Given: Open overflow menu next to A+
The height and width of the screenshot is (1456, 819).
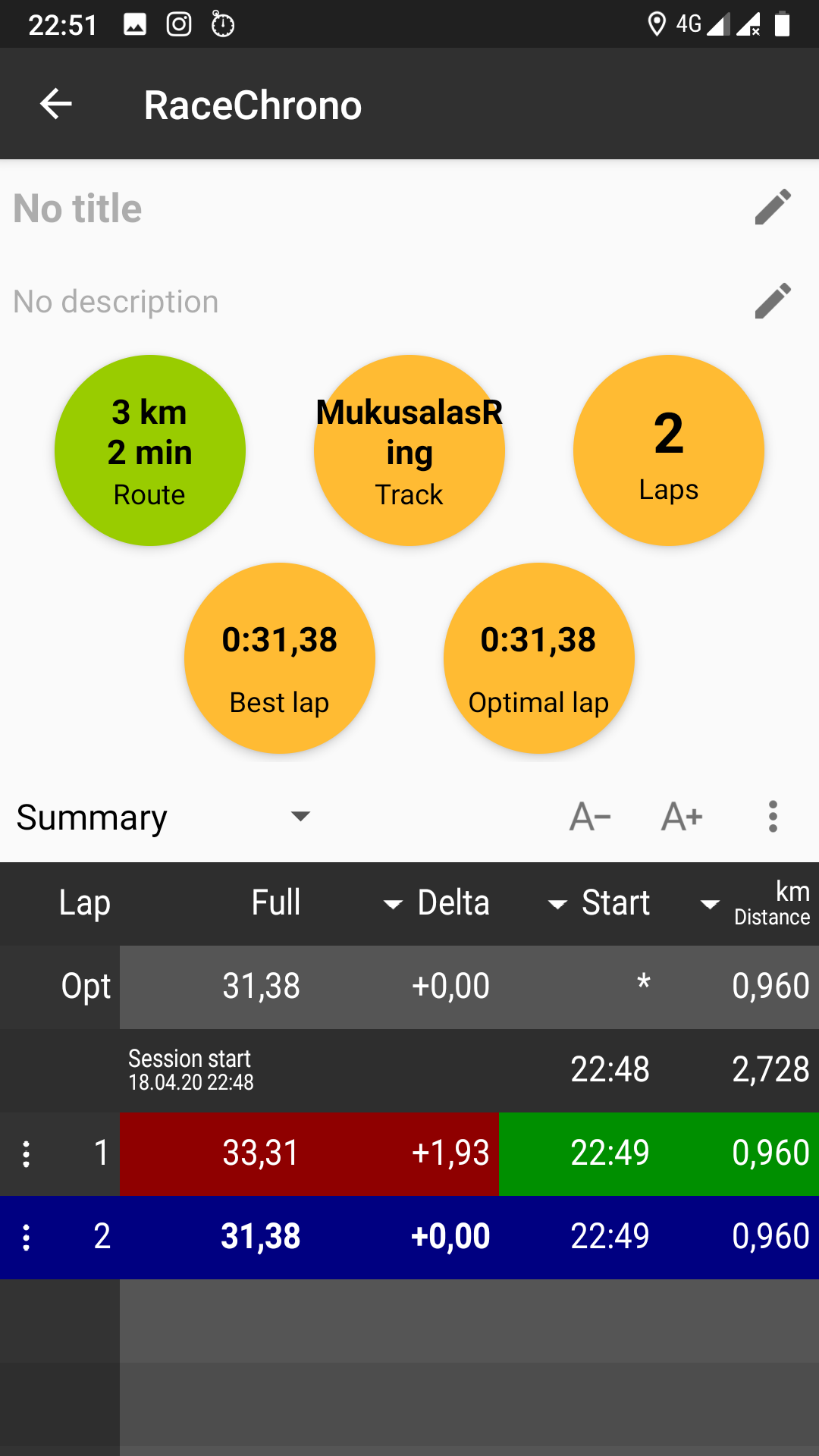Looking at the screenshot, I should tap(773, 817).
